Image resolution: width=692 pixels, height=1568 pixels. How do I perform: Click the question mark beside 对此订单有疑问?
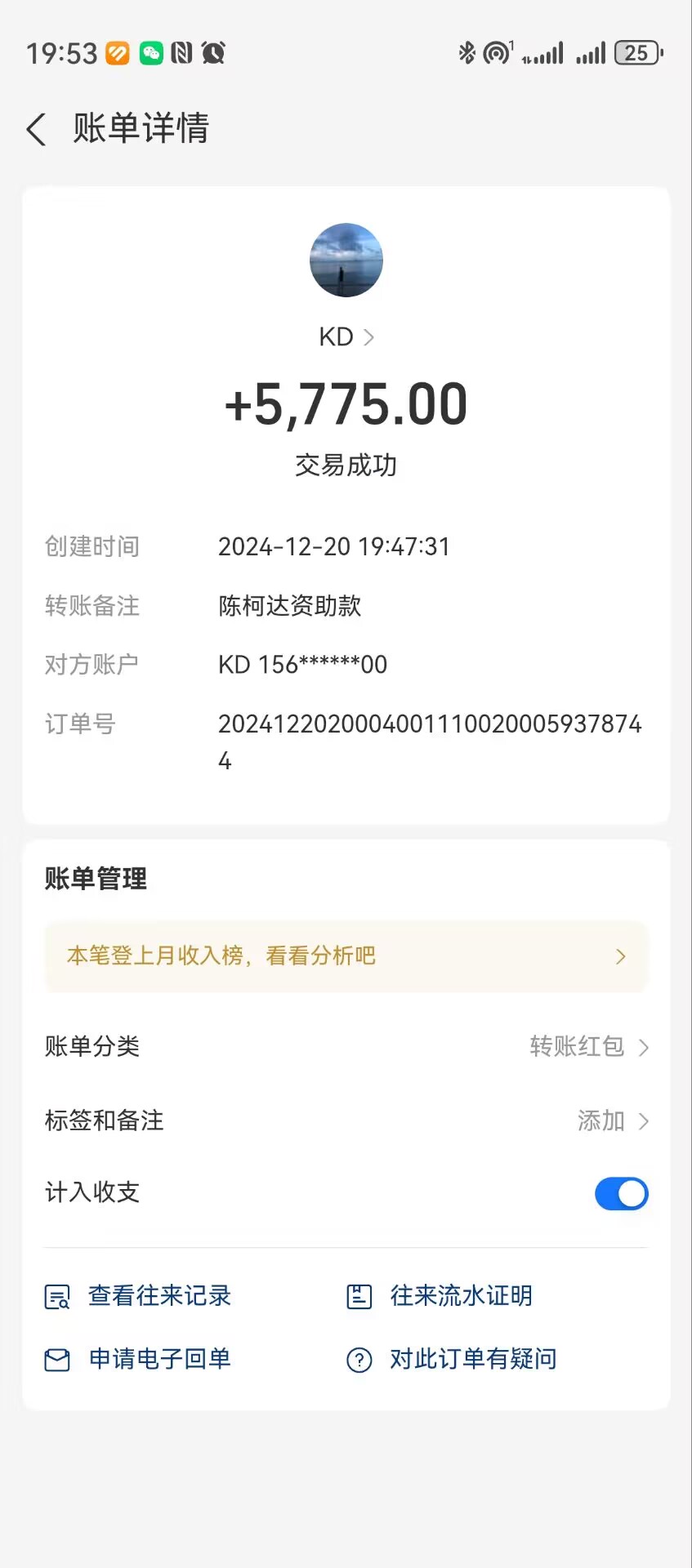(358, 1358)
